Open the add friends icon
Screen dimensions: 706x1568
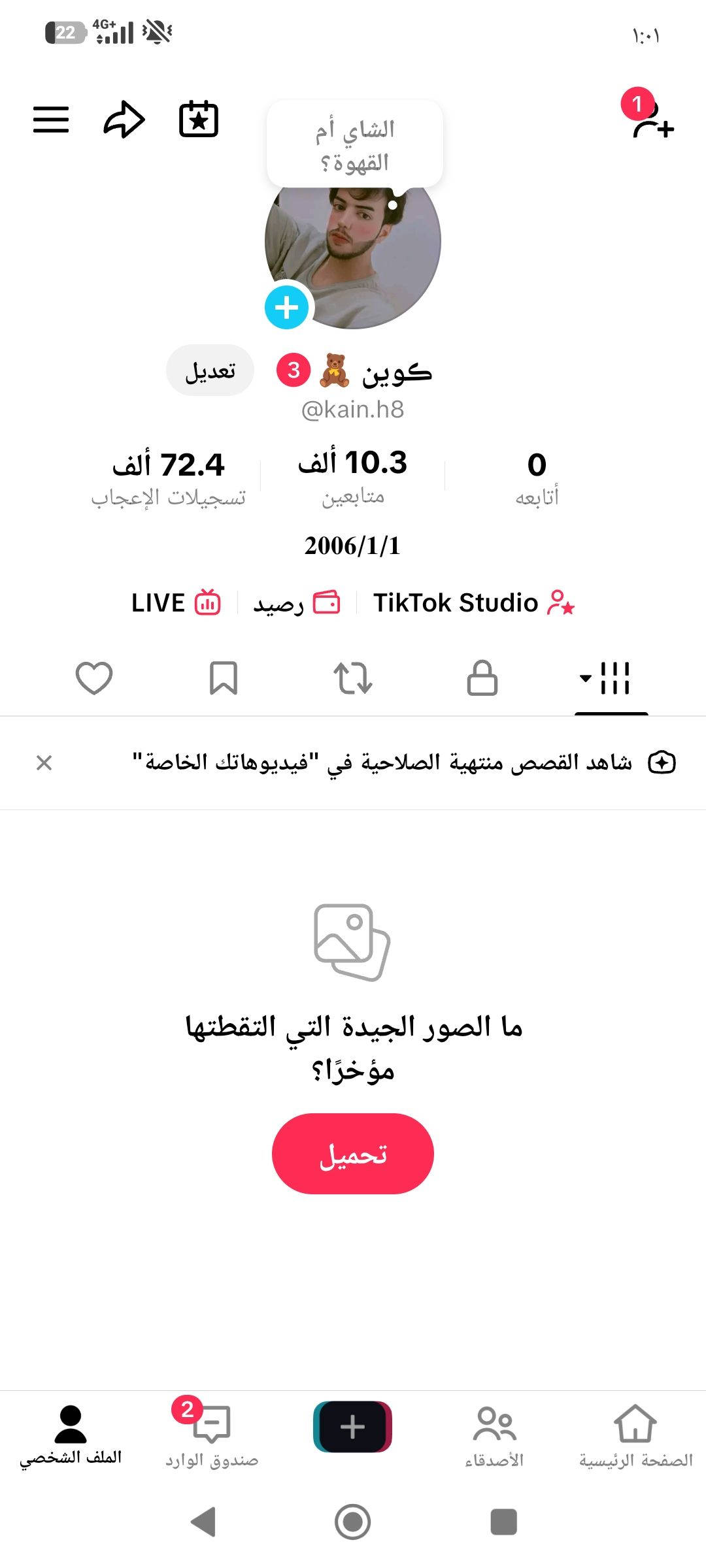coord(652,121)
